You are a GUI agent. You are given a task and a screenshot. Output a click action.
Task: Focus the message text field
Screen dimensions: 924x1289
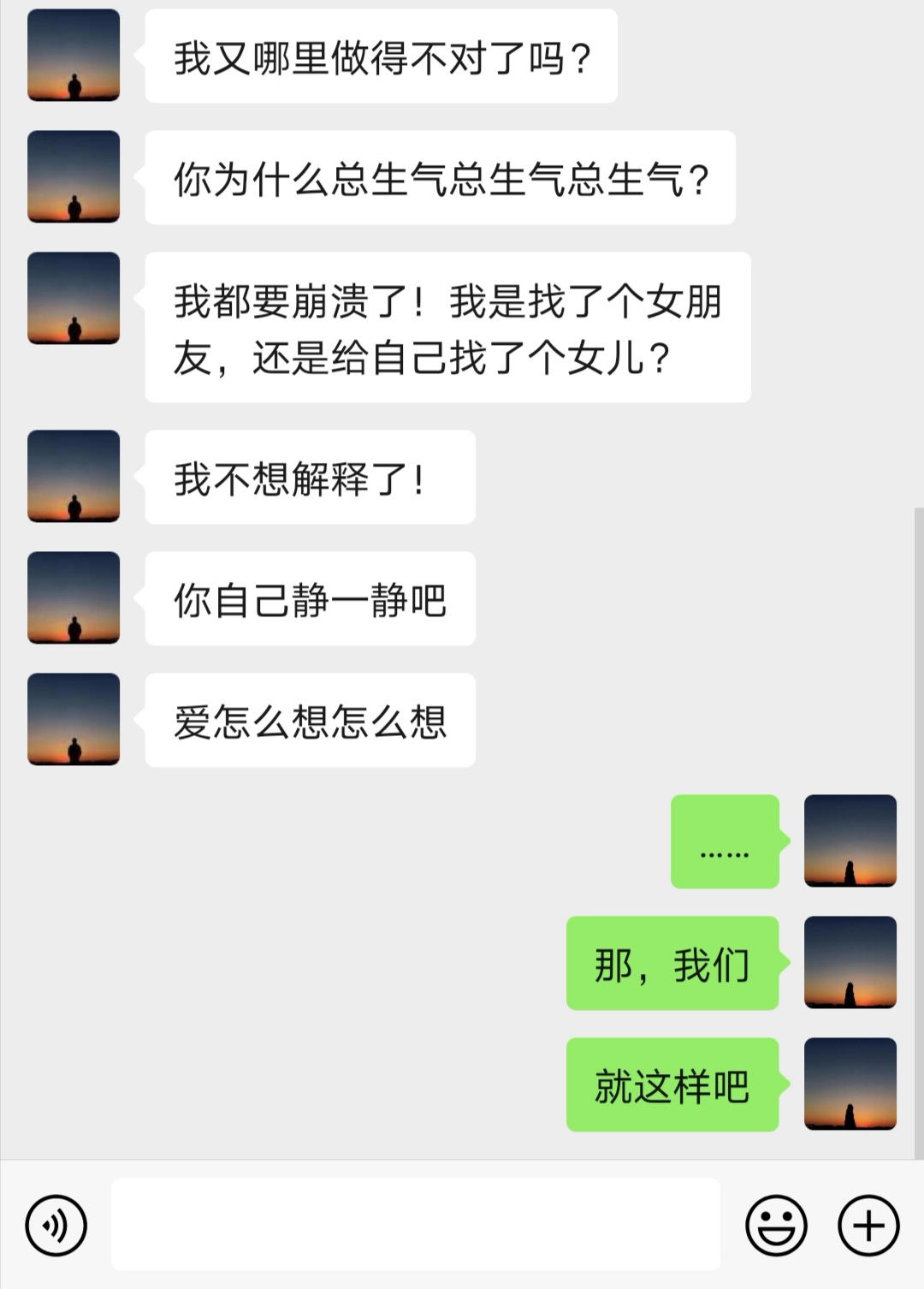click(x=415, y=1224)
